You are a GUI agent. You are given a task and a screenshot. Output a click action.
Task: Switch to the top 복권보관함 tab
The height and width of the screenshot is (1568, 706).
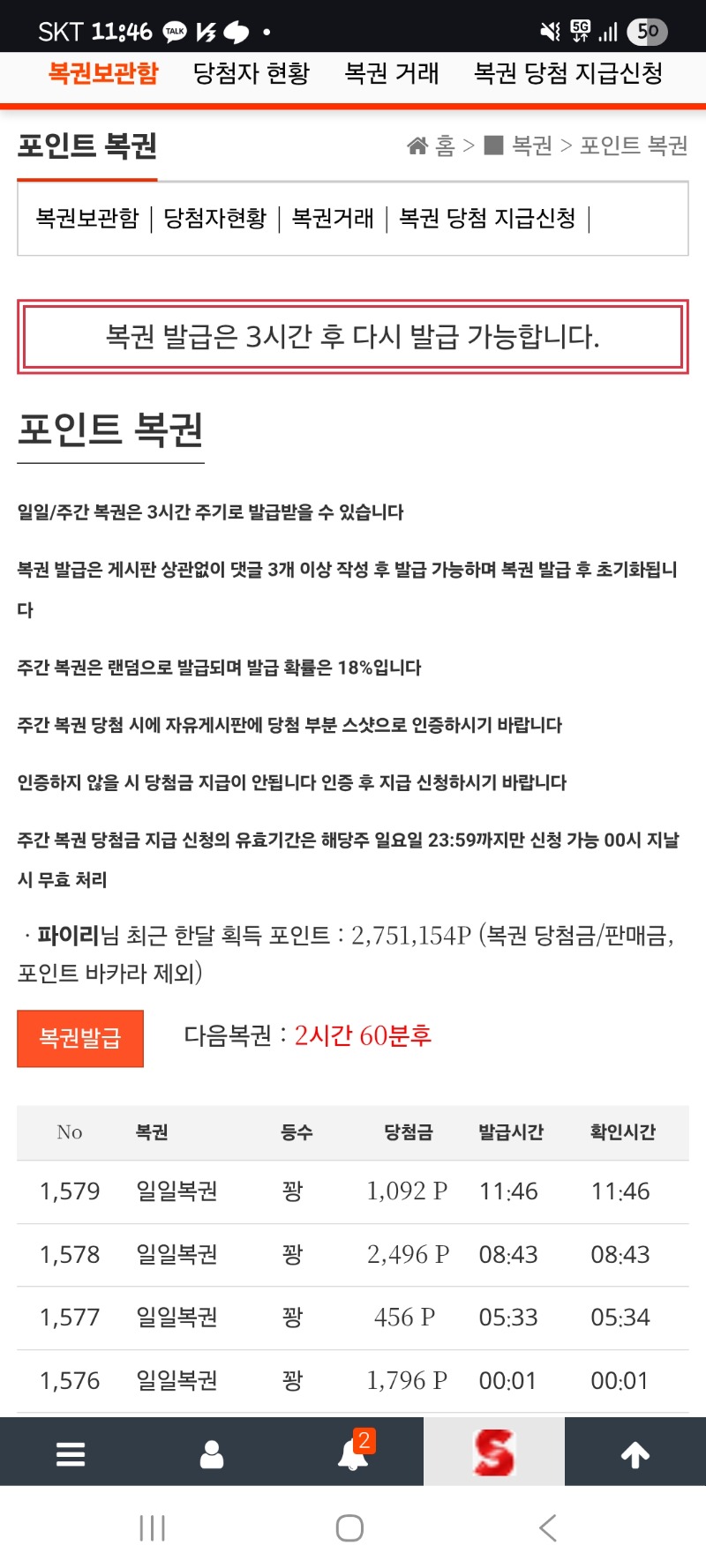tap(103, 73)
